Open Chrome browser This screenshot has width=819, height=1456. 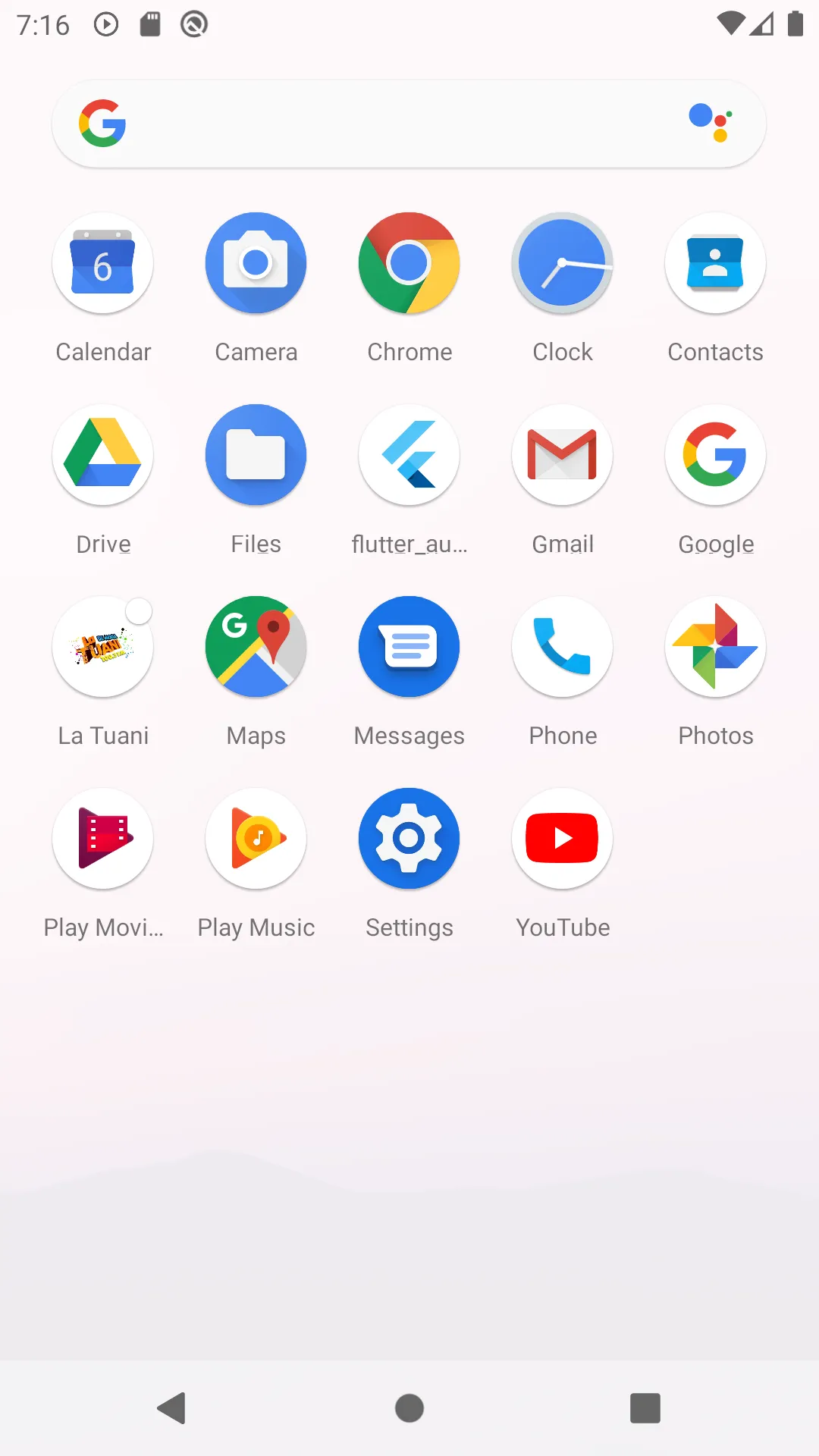tap(409, 263)
